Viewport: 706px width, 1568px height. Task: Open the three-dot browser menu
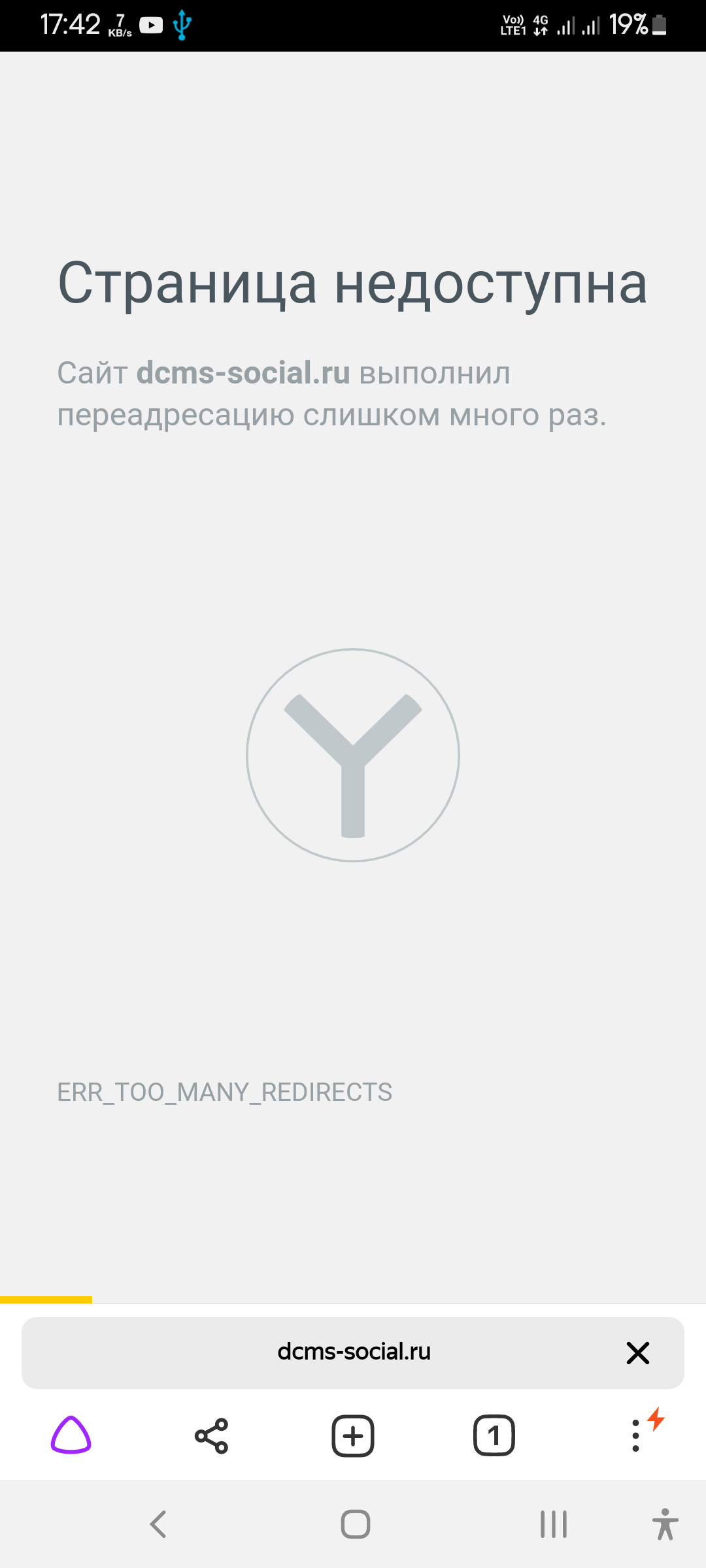coord(635,1435)
